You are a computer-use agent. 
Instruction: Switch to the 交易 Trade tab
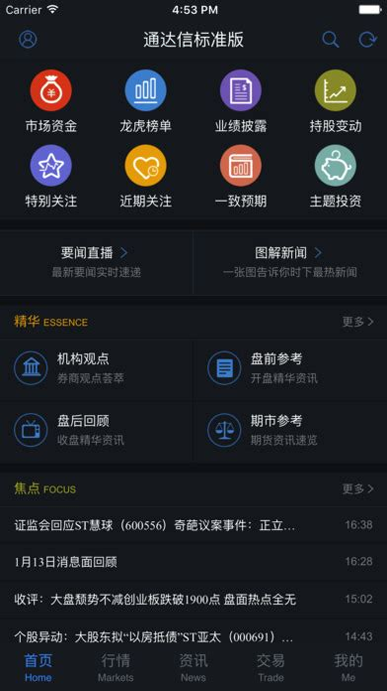271,668
